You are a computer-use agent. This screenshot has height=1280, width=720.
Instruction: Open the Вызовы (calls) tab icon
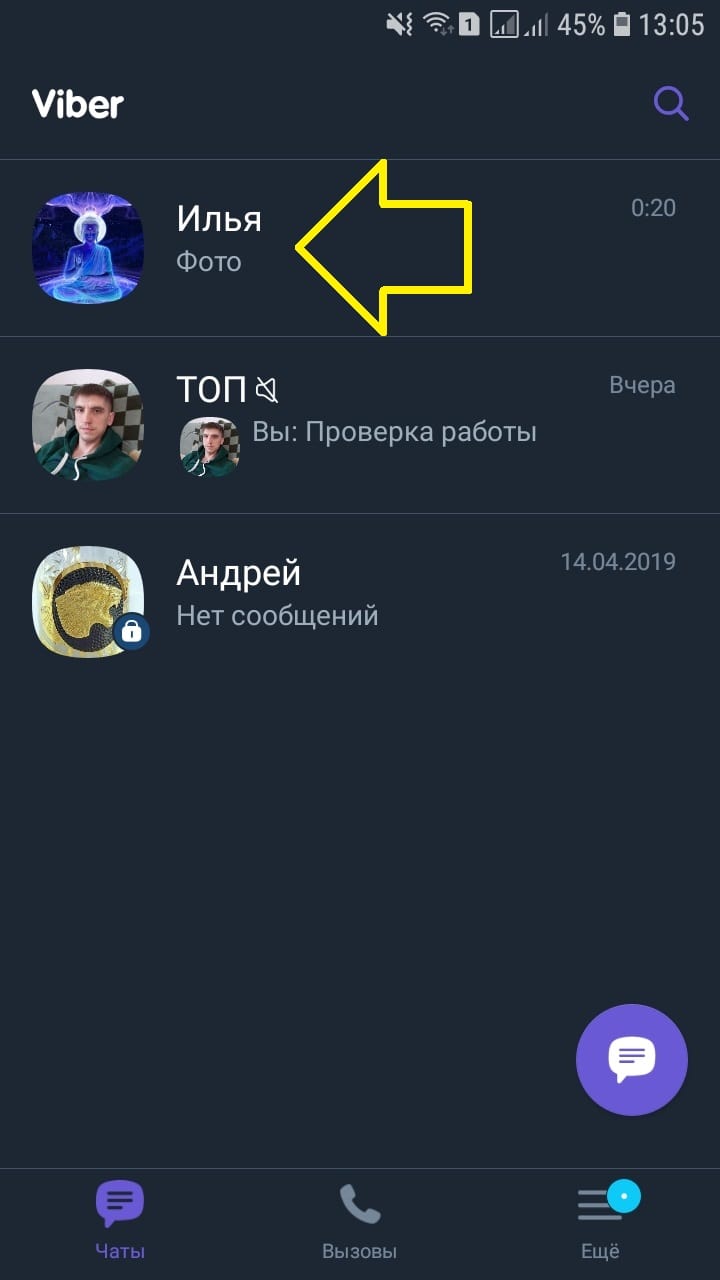[x=360, y=1201]
